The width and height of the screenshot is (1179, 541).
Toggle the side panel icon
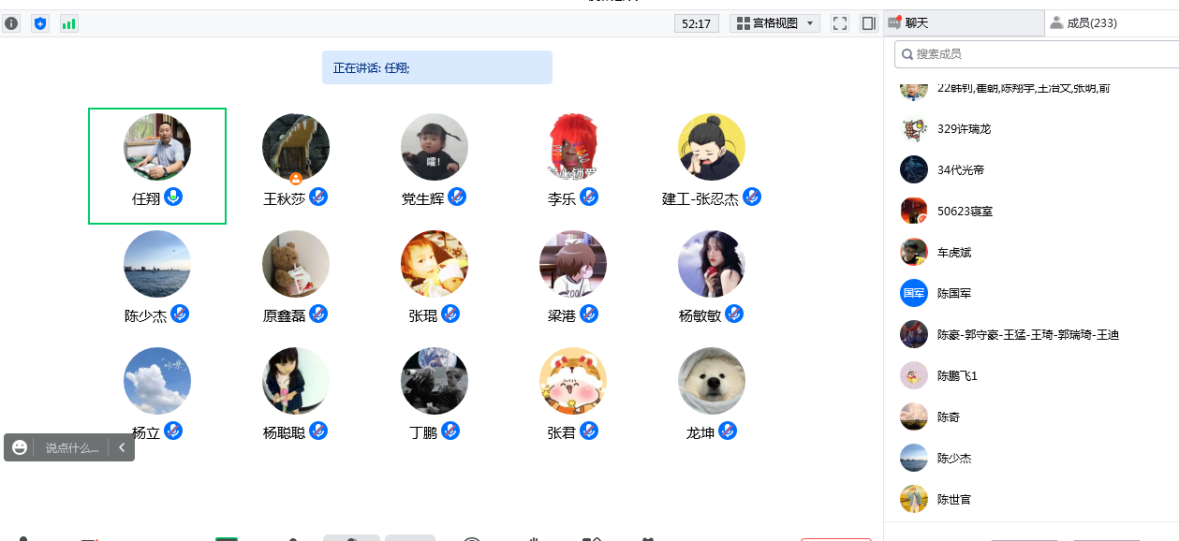(x=868, y=23)
